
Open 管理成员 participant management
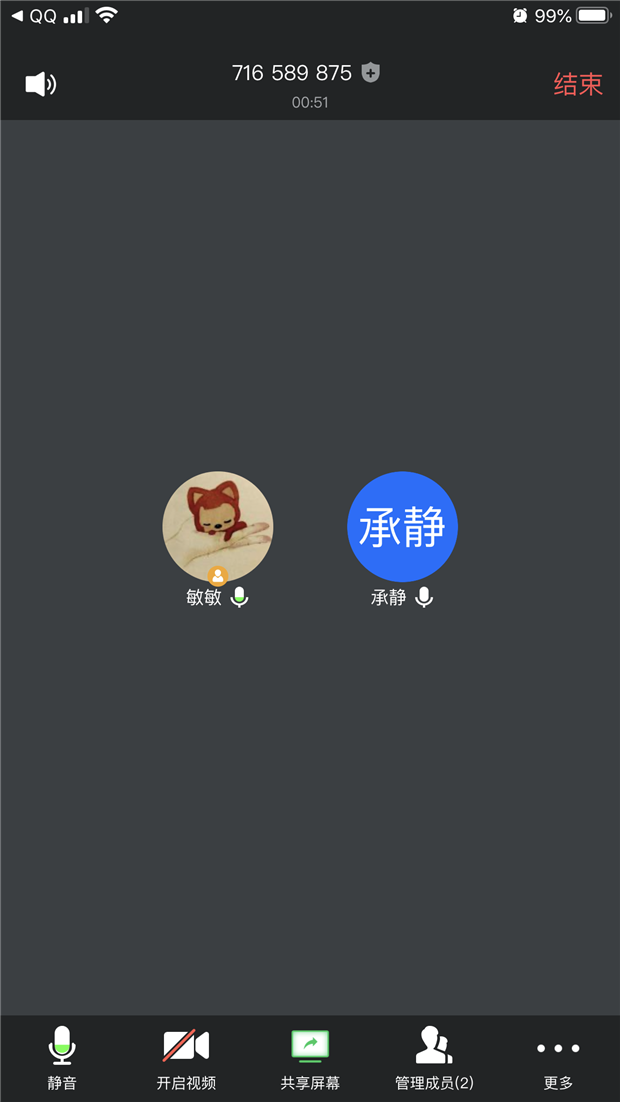[434, 1058]
